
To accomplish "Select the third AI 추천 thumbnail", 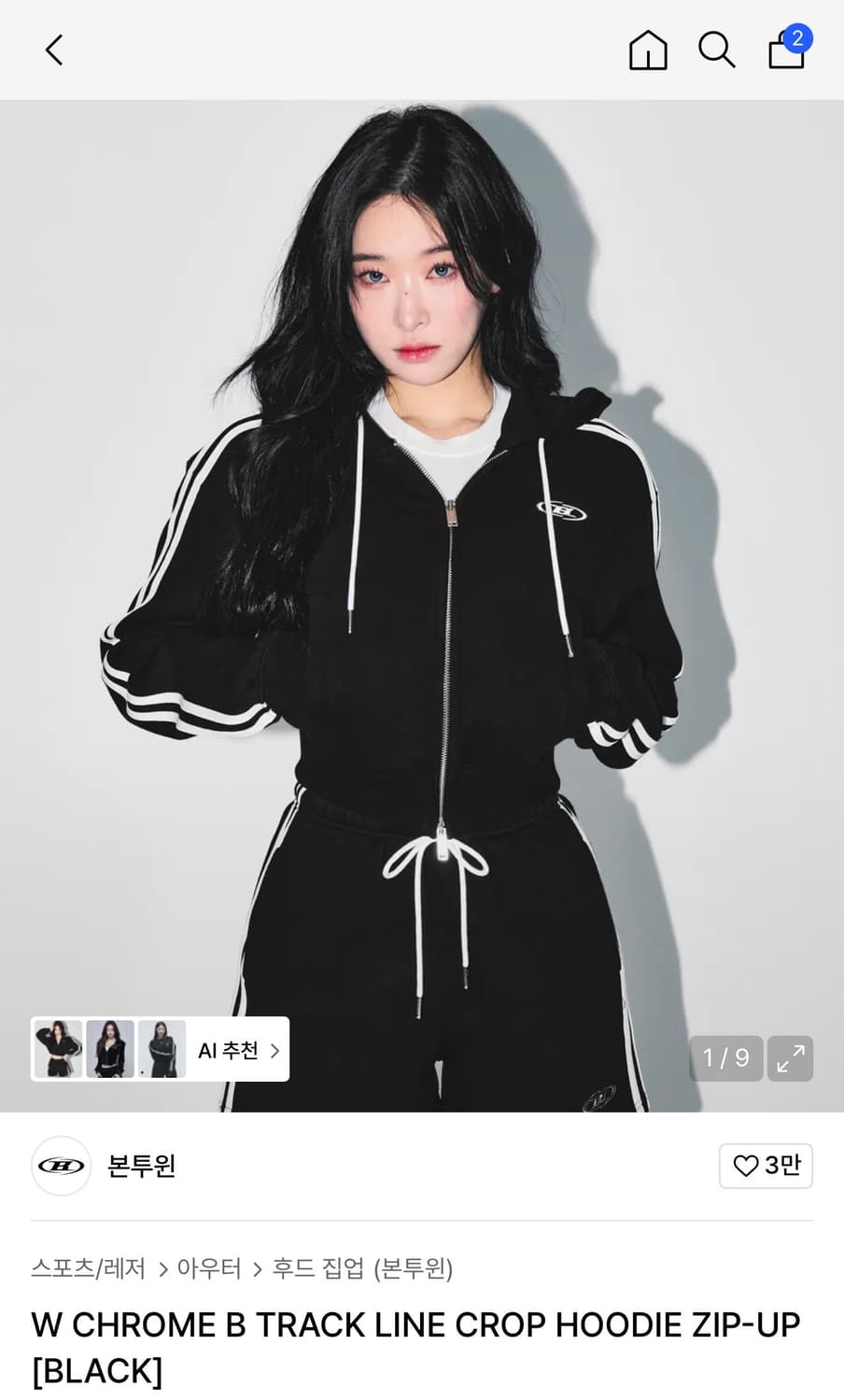I will tap(161, 1050).
